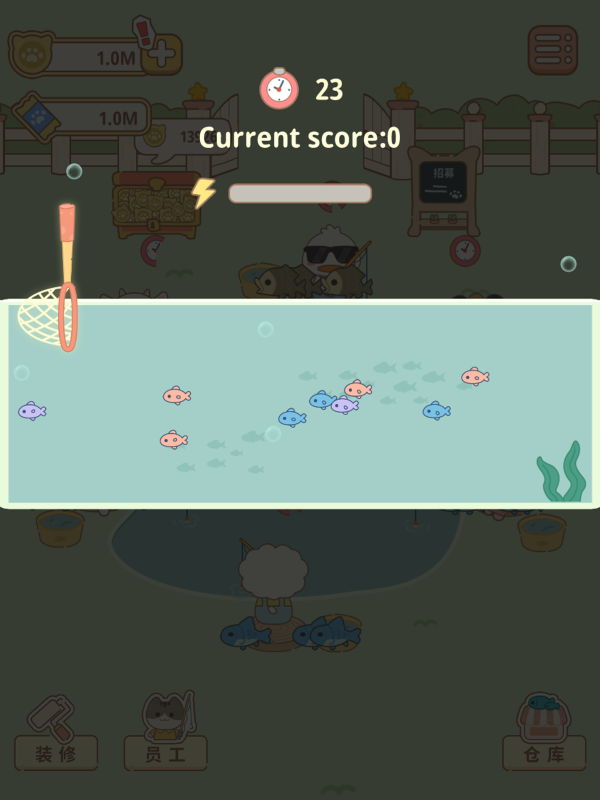
Task: Open the hamburger menu button
Action: [553, 50]
